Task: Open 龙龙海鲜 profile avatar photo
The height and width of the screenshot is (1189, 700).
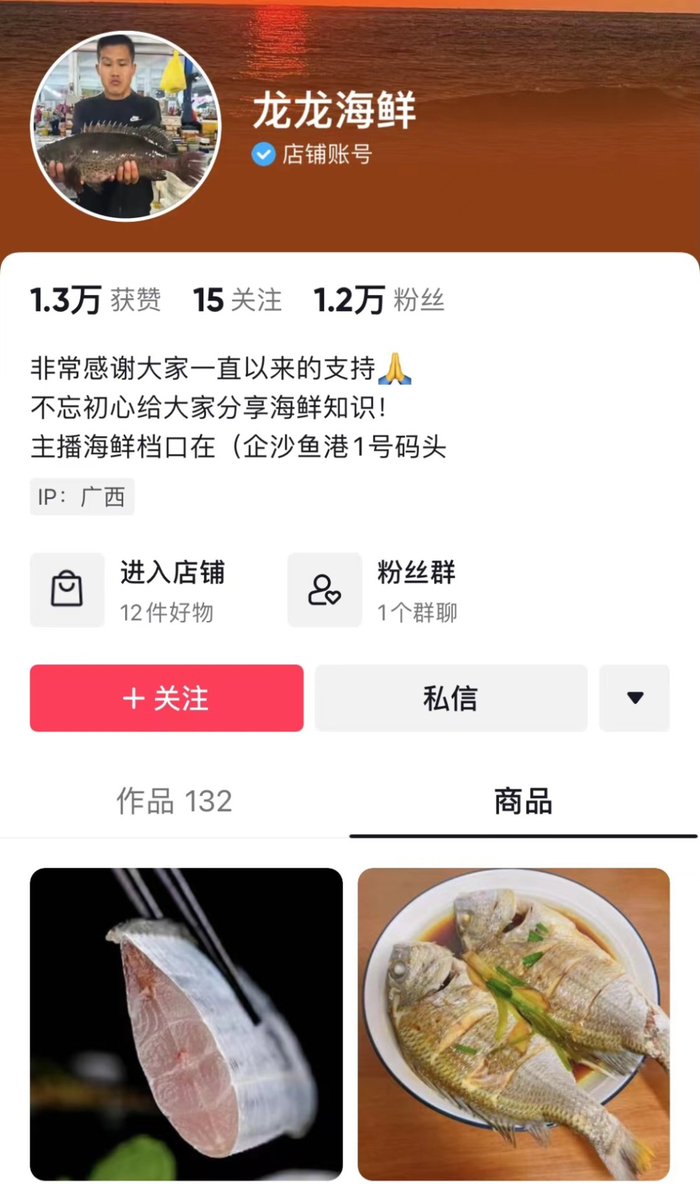Action: 125,126
